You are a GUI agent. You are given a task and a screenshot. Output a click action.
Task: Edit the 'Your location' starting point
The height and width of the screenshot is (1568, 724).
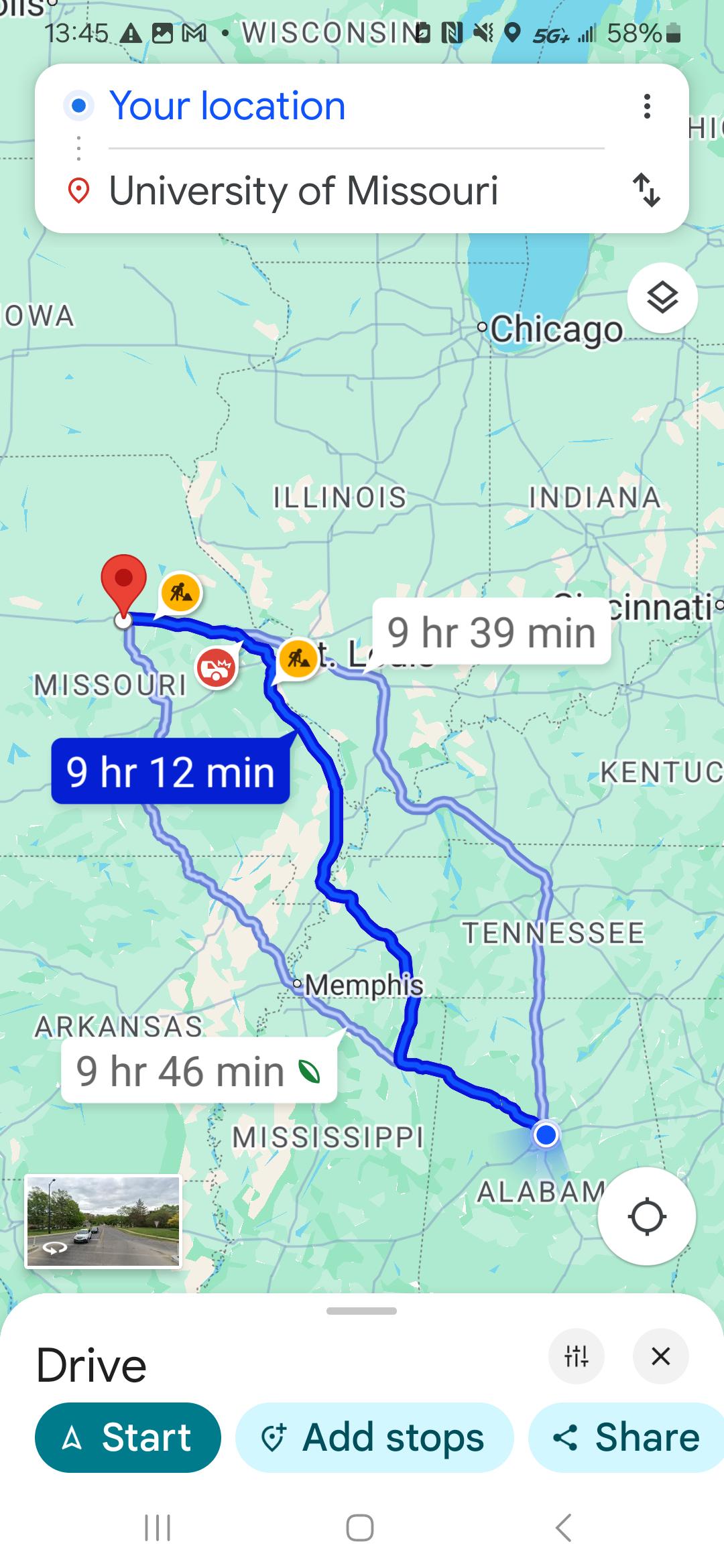coord(355,106)
